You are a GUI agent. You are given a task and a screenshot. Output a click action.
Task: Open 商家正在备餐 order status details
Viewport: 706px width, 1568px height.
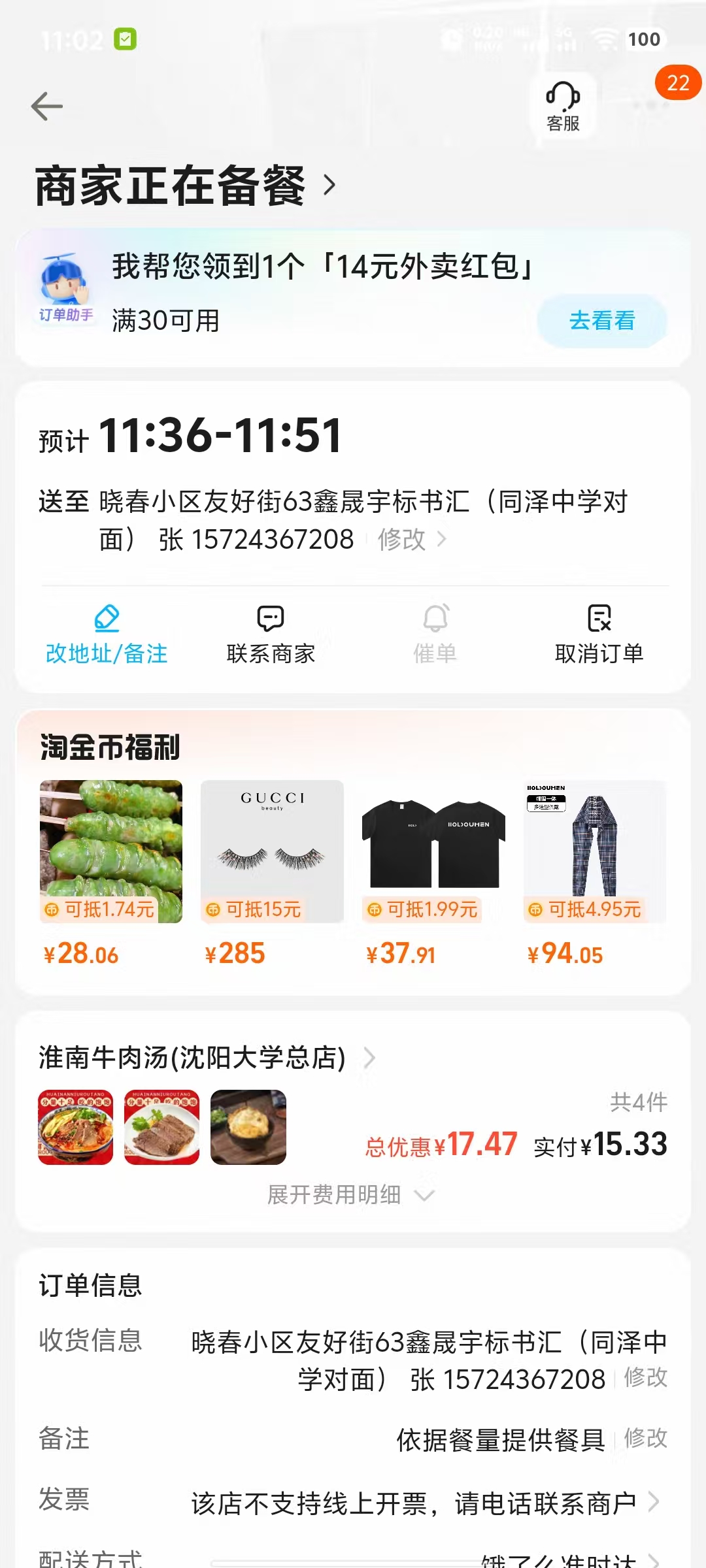(x=186, y=186)
